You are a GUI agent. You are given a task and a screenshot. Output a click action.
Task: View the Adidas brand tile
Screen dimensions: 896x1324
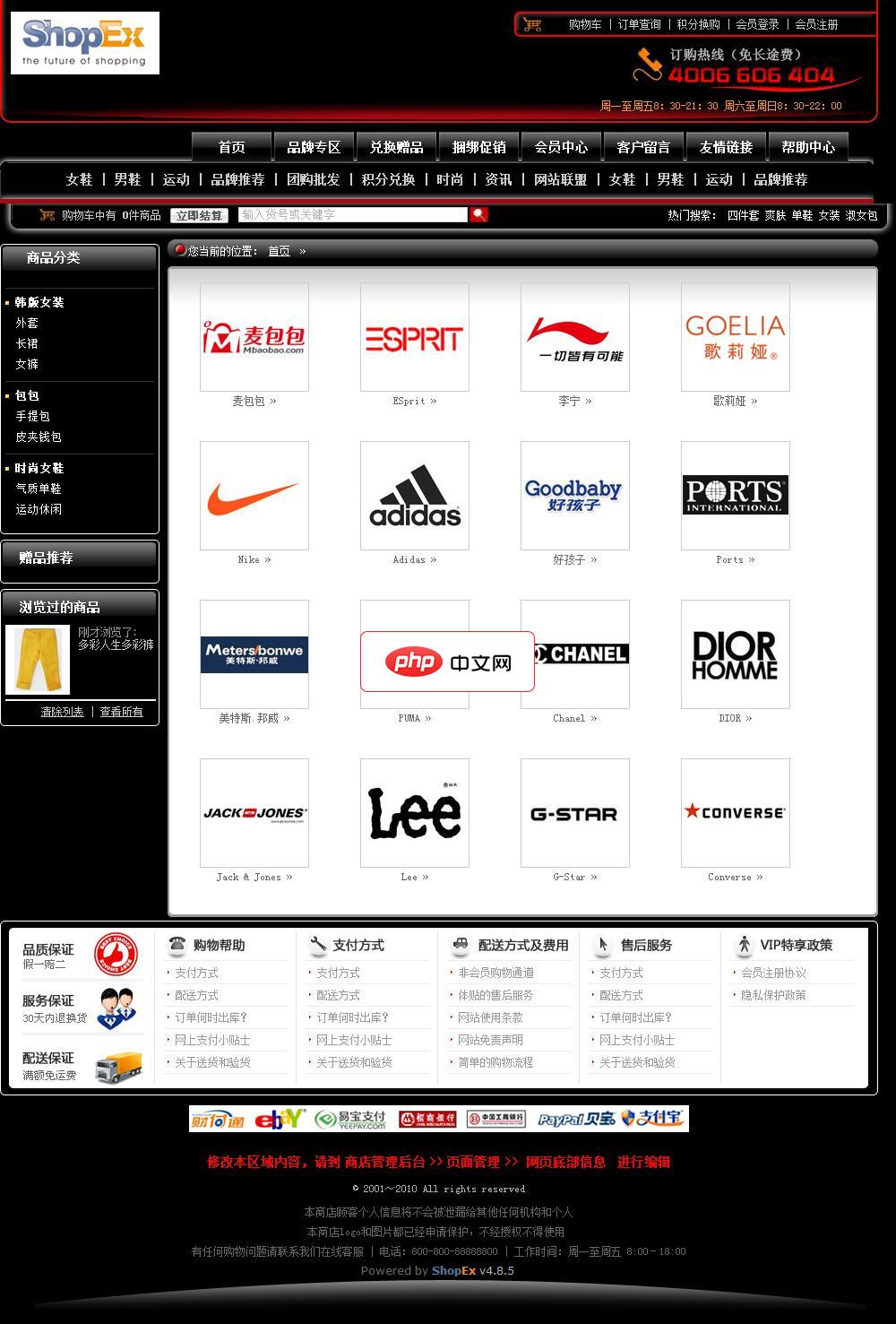[x=415, y=496]
